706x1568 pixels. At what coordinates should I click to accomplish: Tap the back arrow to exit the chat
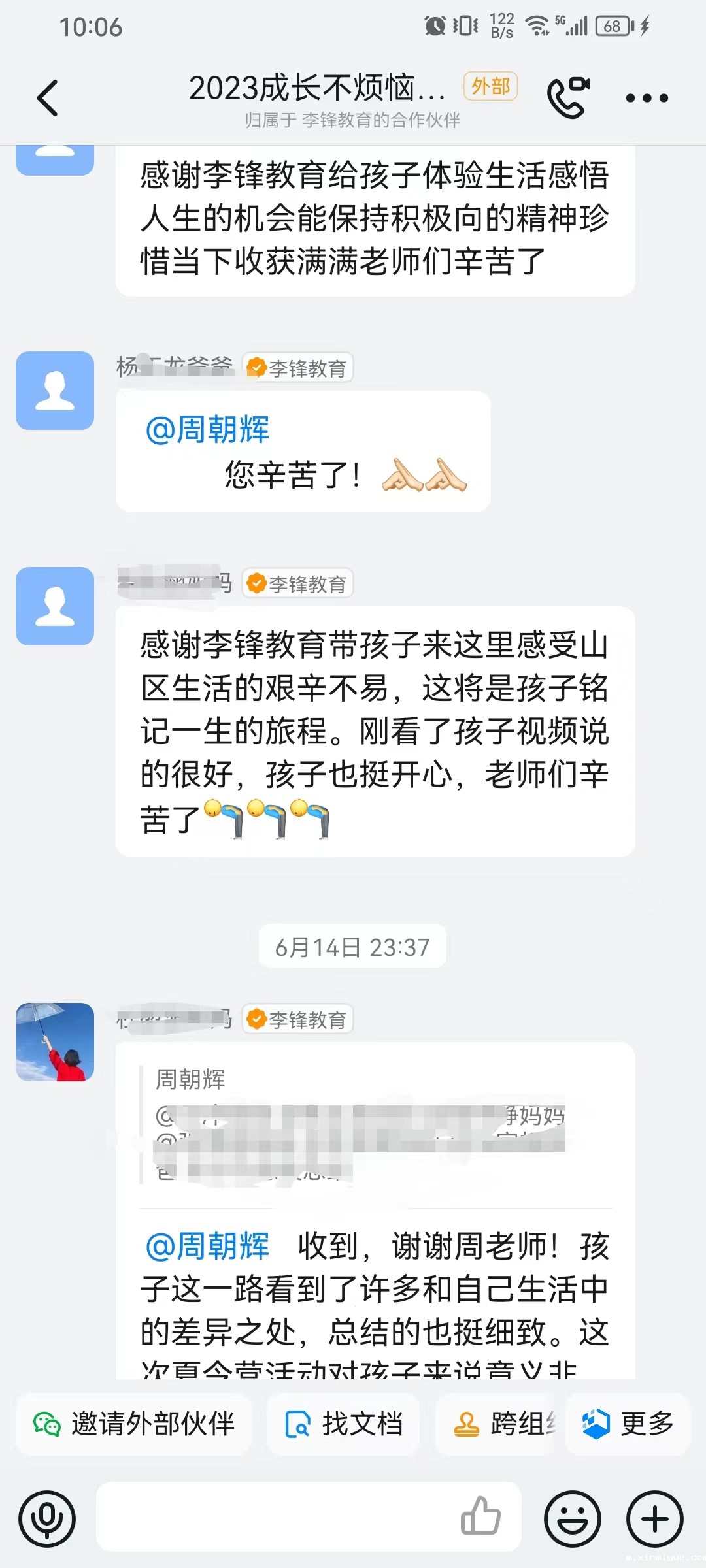pyautogui.click(x=47, y=97)
